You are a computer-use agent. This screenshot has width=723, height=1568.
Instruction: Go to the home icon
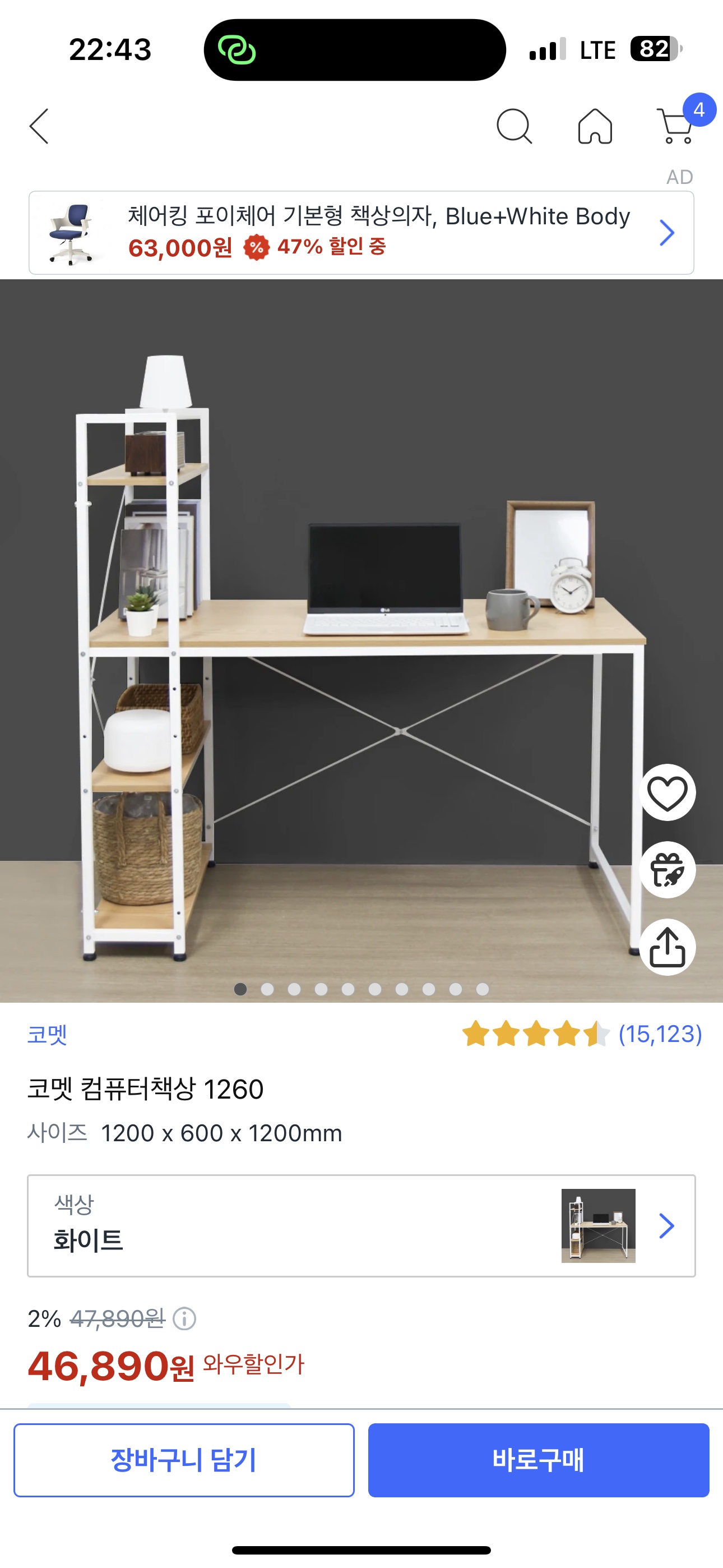(x=595, y=127)
